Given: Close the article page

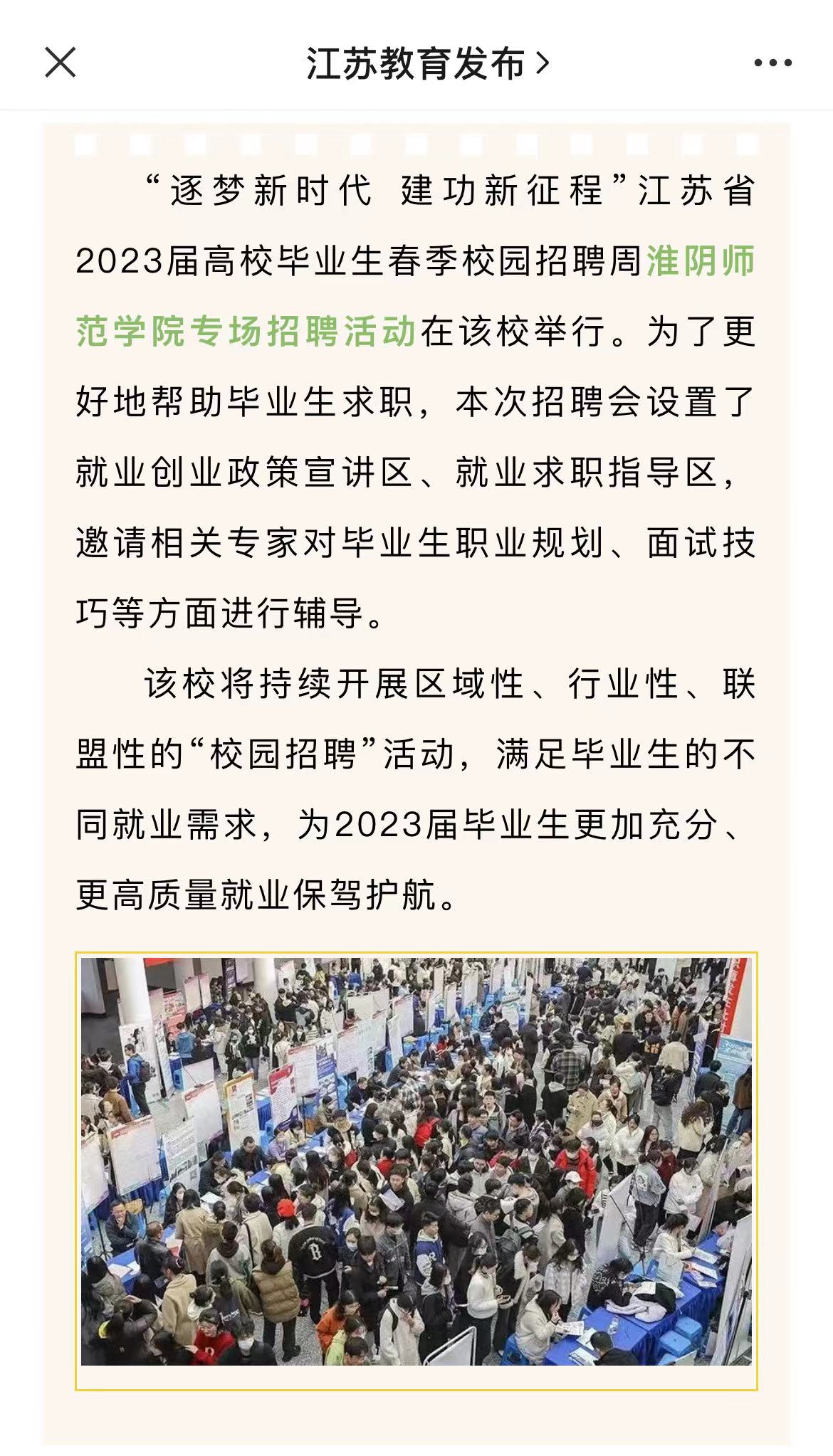Looking at the screenshot, I should coord(61,63).
